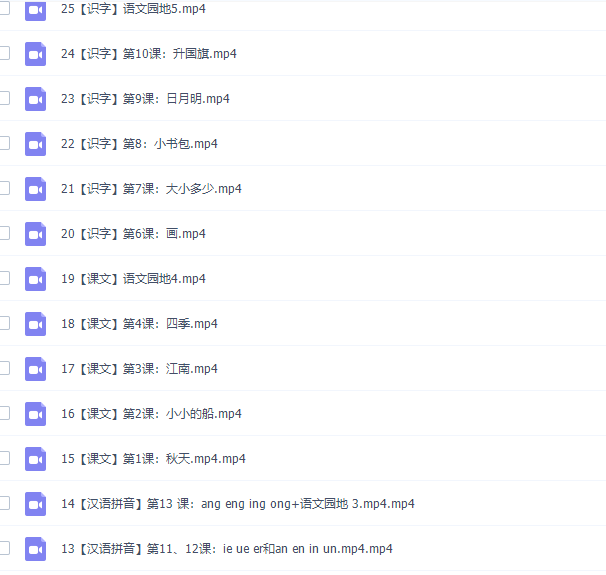Open 14【汉语拼音】第13课 ang eng ing ong video
The width and height of the screenshot is (606, 575).
(x=237, y=504)
